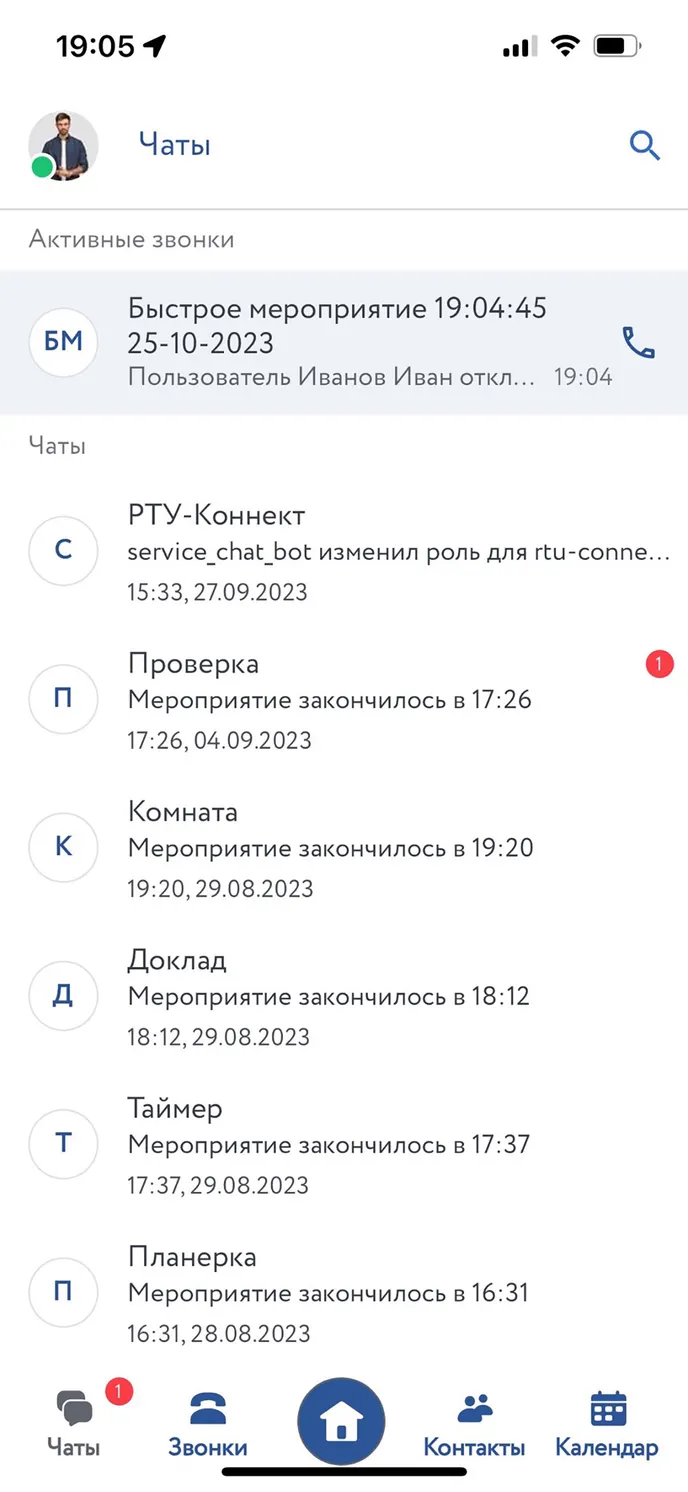This screenshot has width=688, height=1492.
Task: Open the РТУ-Коннект chat
Action: click(x=344, y=552)
